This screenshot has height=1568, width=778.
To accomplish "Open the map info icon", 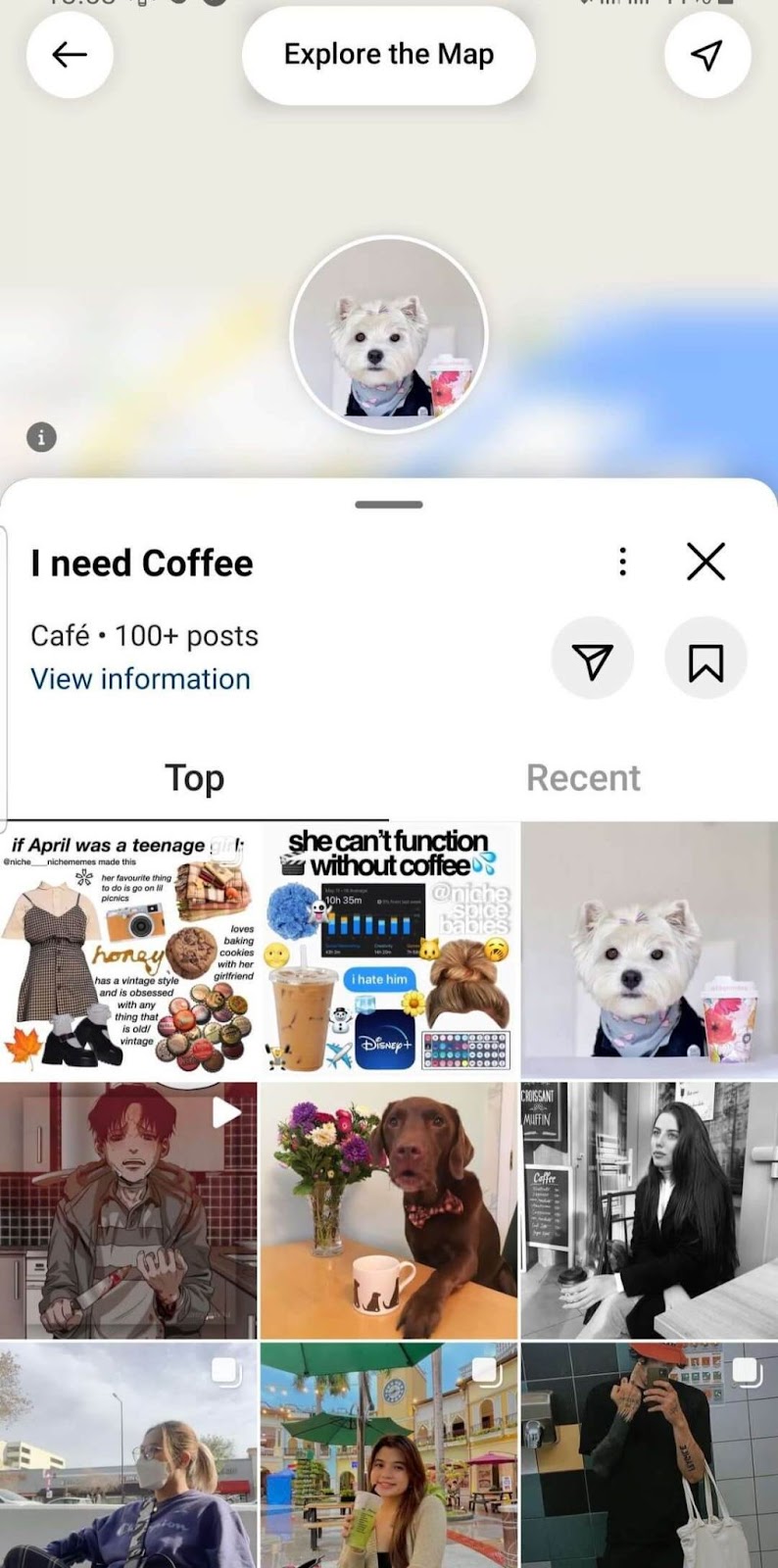I will 41,437.
